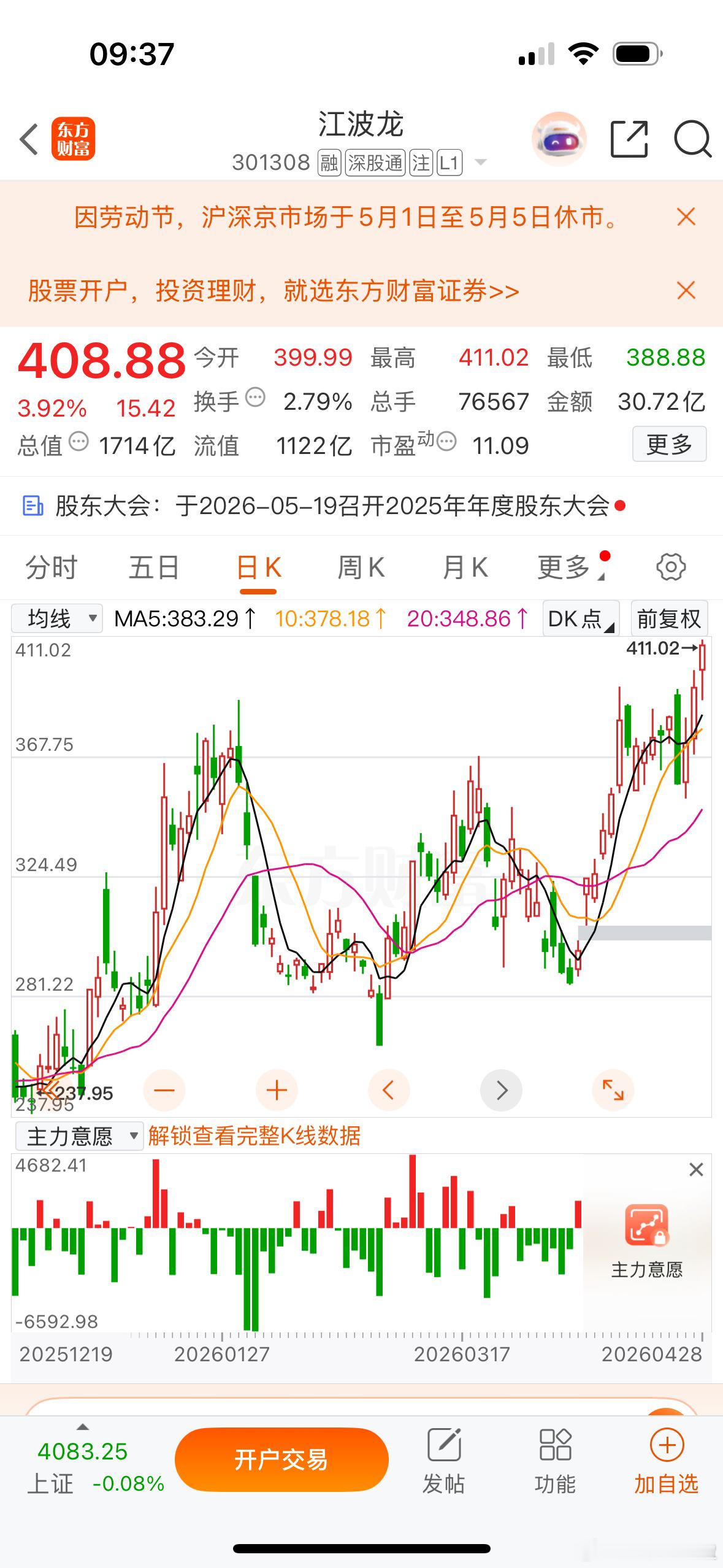723x1568 pixels.
Task: Open 解锁查看完整K线数据 link
Action: [253, 1136]
